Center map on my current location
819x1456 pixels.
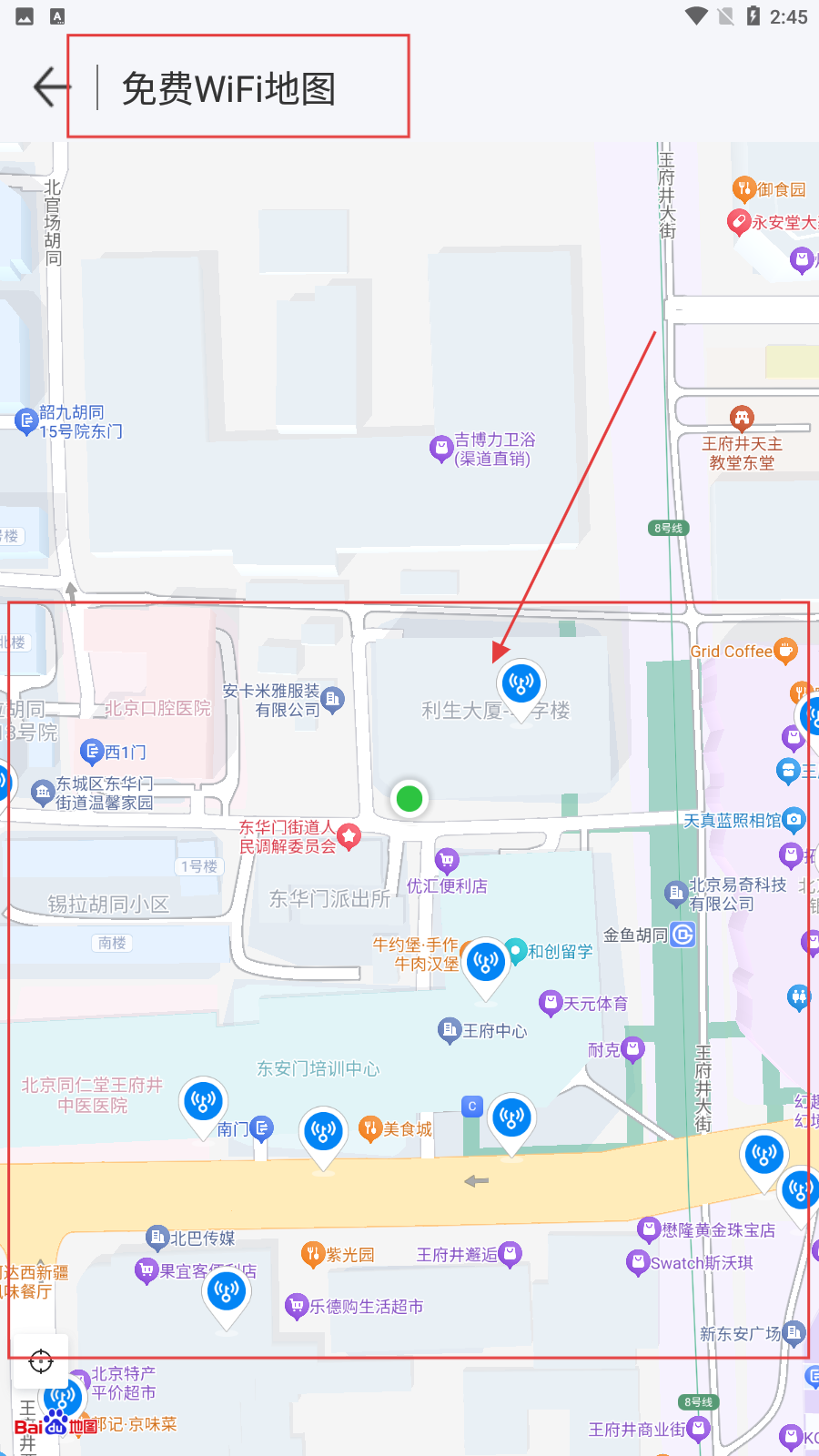click(x=41, y=1361)
